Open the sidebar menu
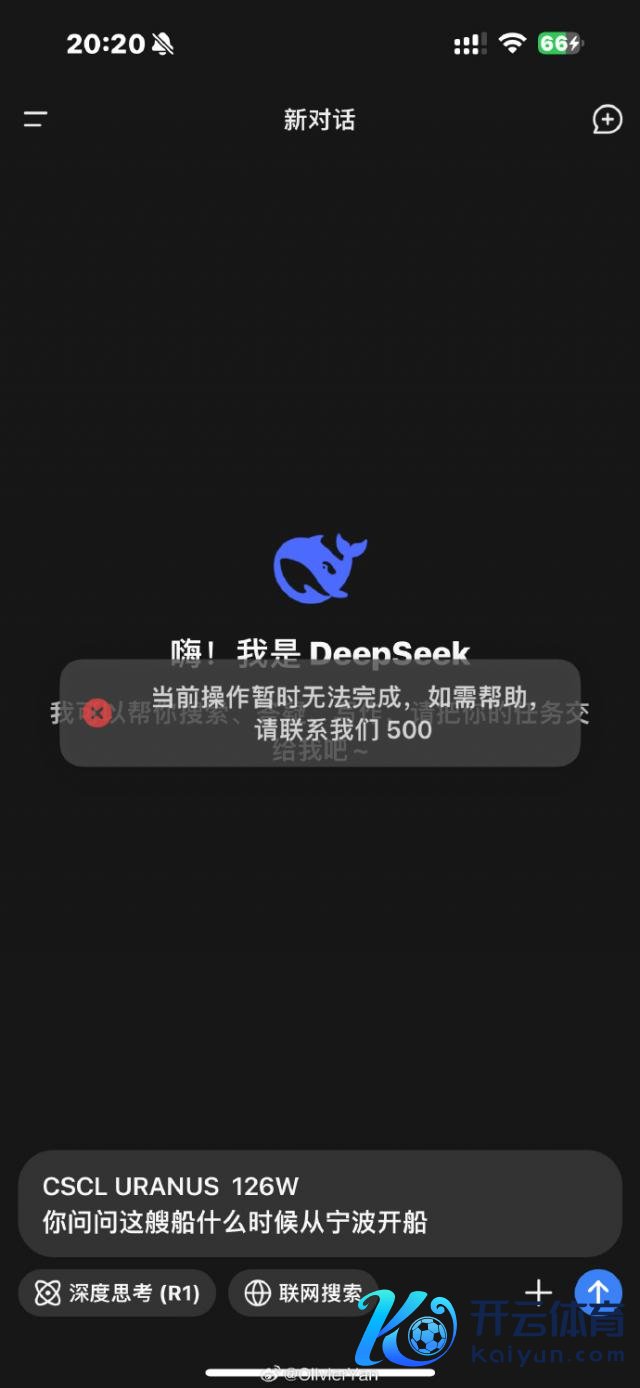Viewport: 640px width, 1388px height. 36,120
